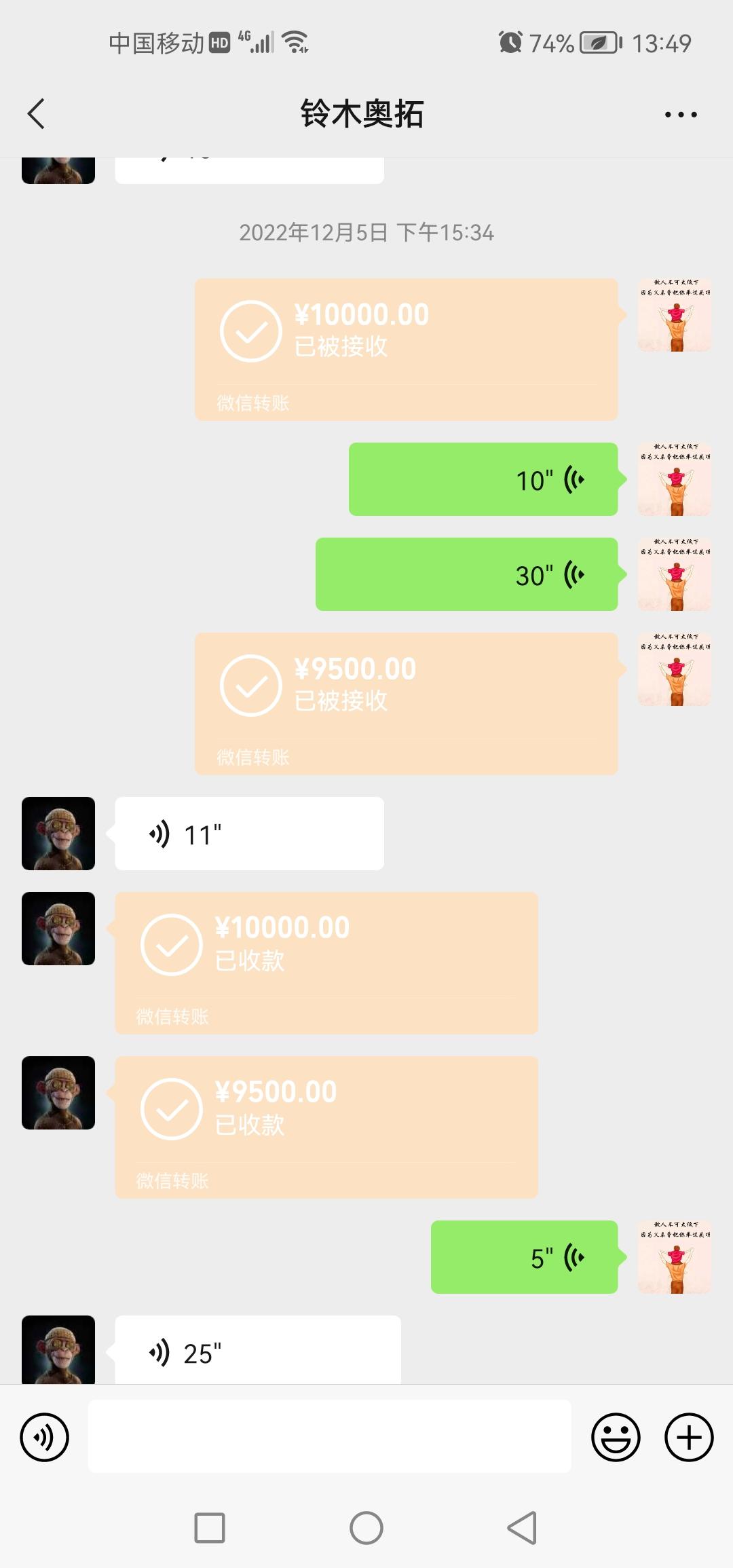Open the emoji sticker panel
This screenshot has height=1568, width=733.
(x=616, y=1437)
